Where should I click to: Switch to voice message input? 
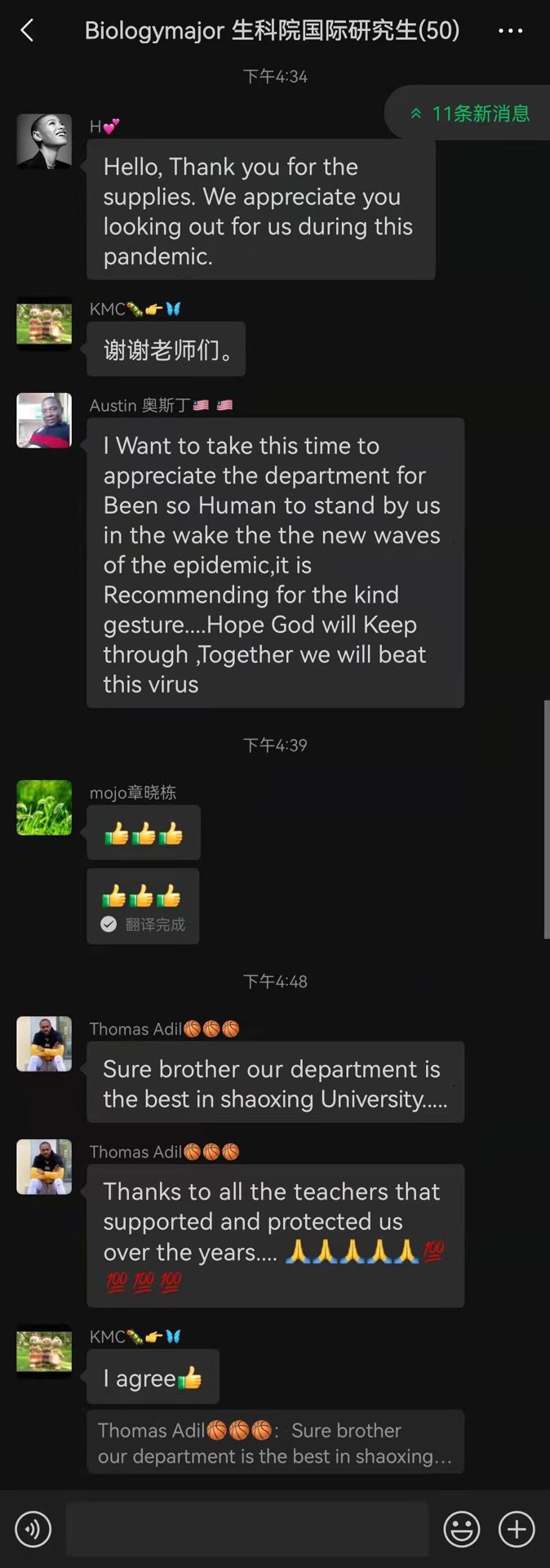point(33,1529)
